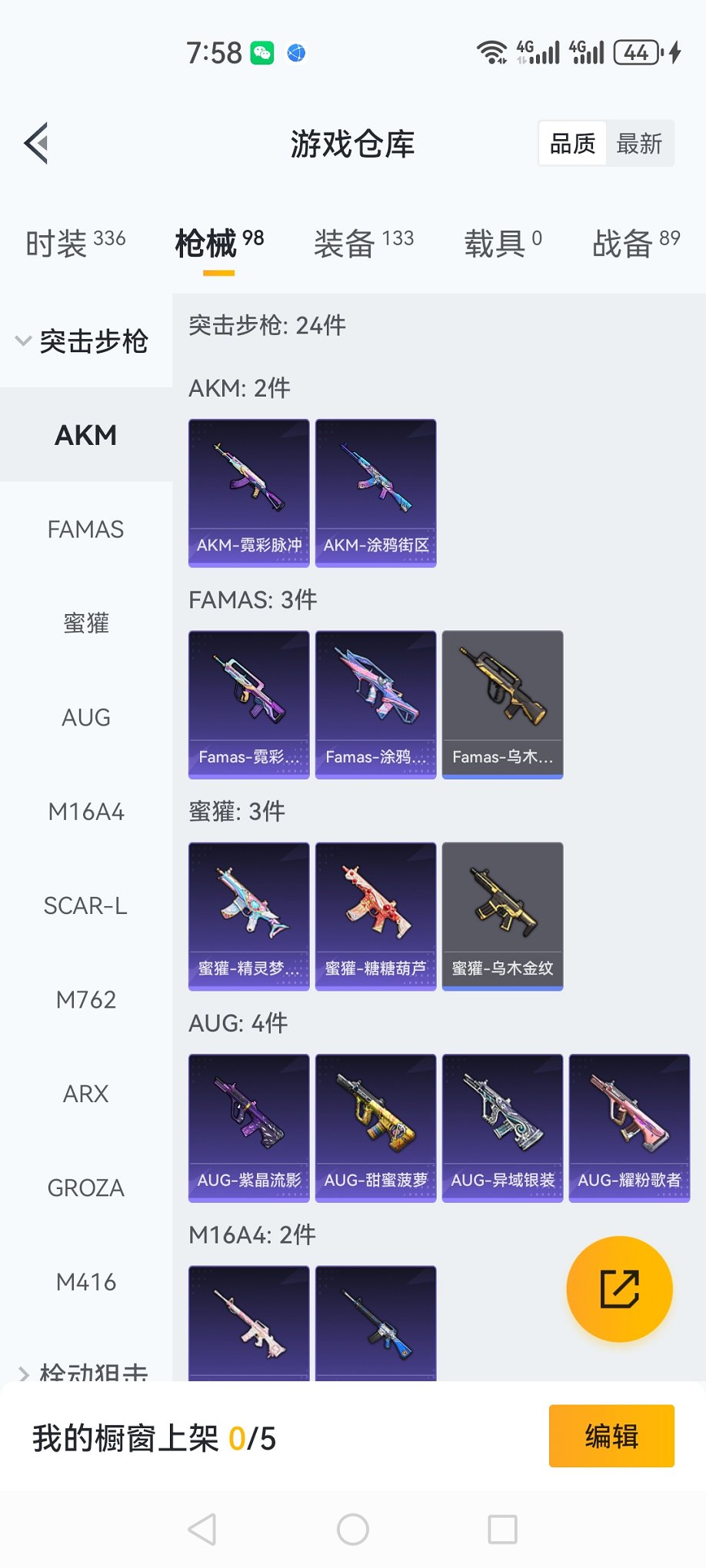Sort by 最新
The image size is (706, 1568).
click(639, 144)
